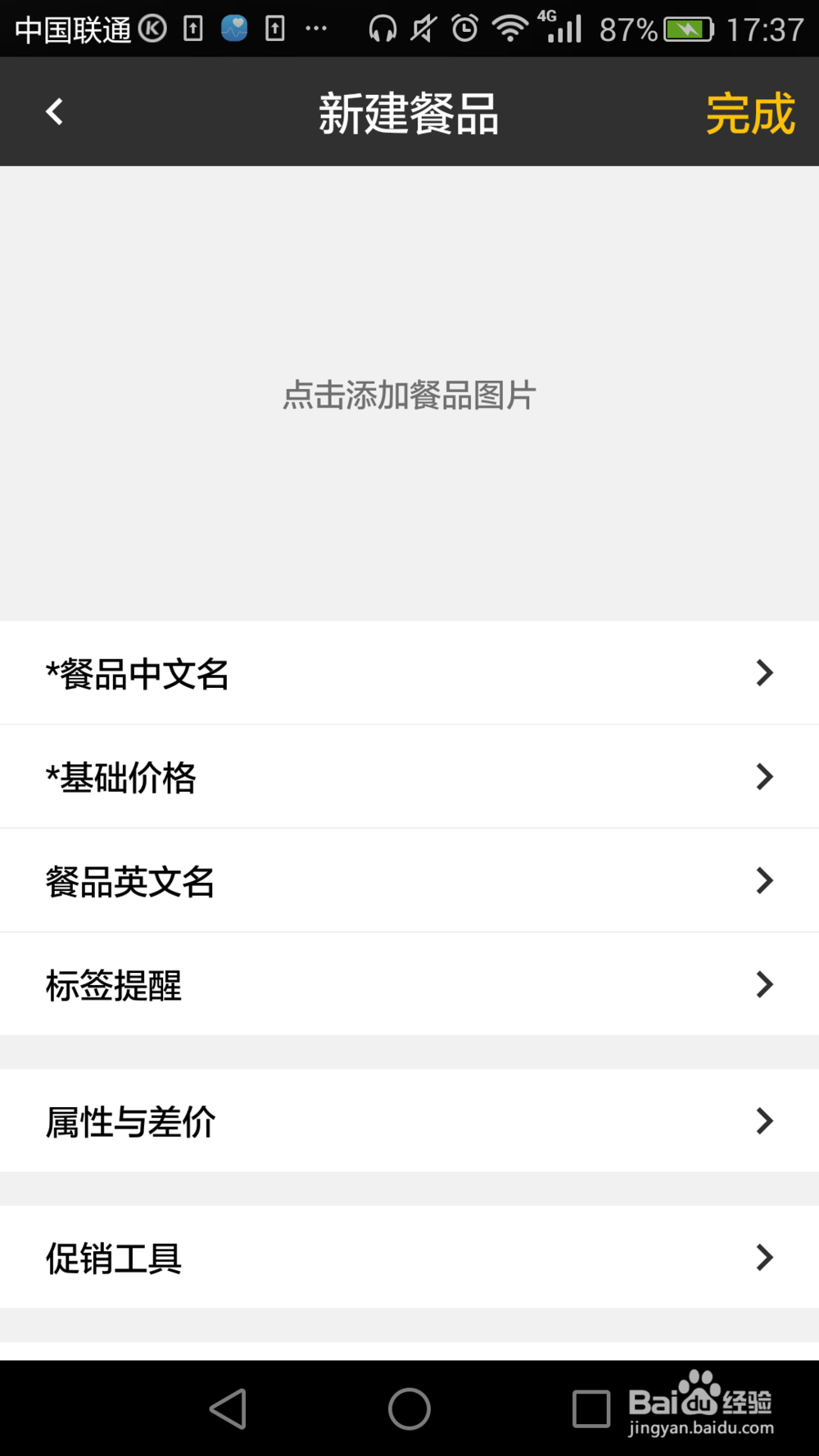Expand the 标签提醒 row via its chevron
Screen dimensions: 819x1456
[x=763, y=984]
